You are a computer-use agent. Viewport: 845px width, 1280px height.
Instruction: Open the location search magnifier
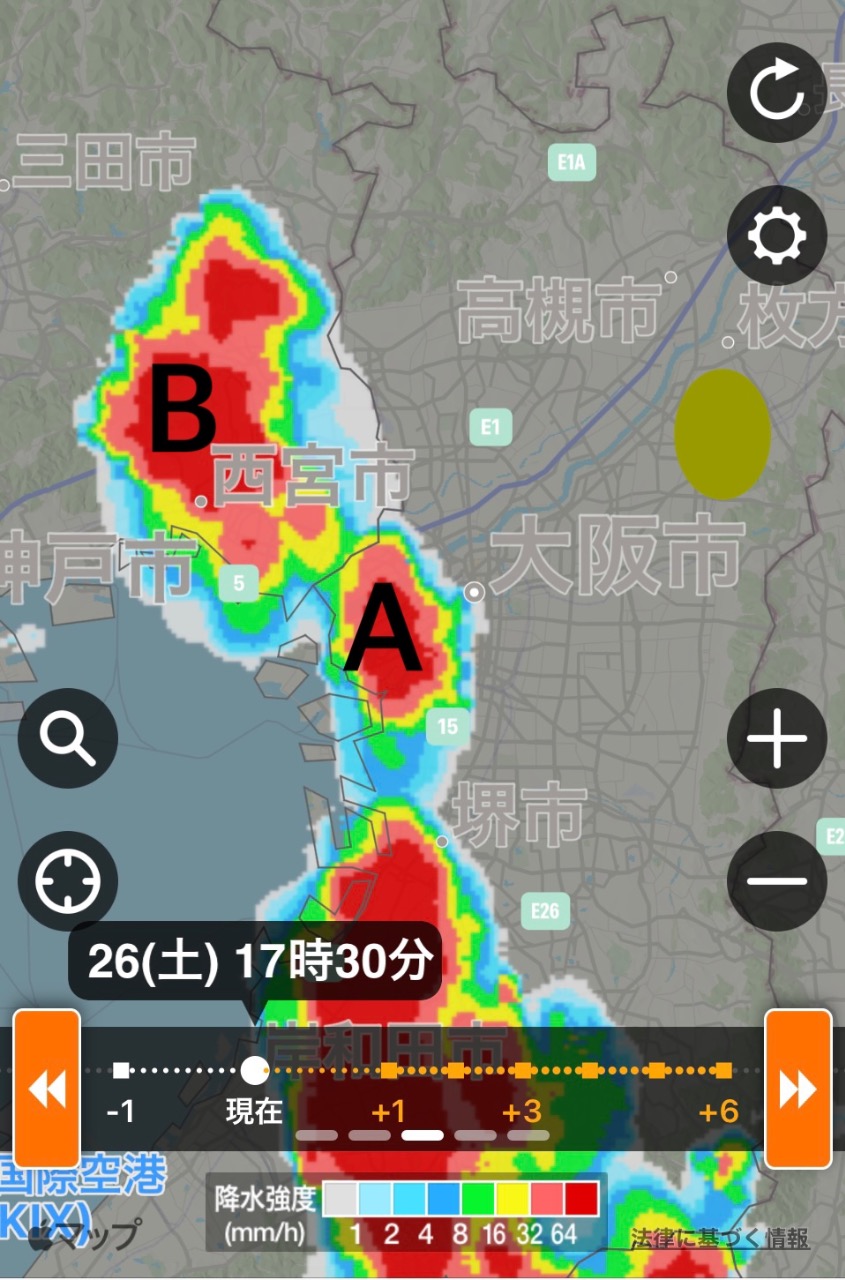(68, 739)
